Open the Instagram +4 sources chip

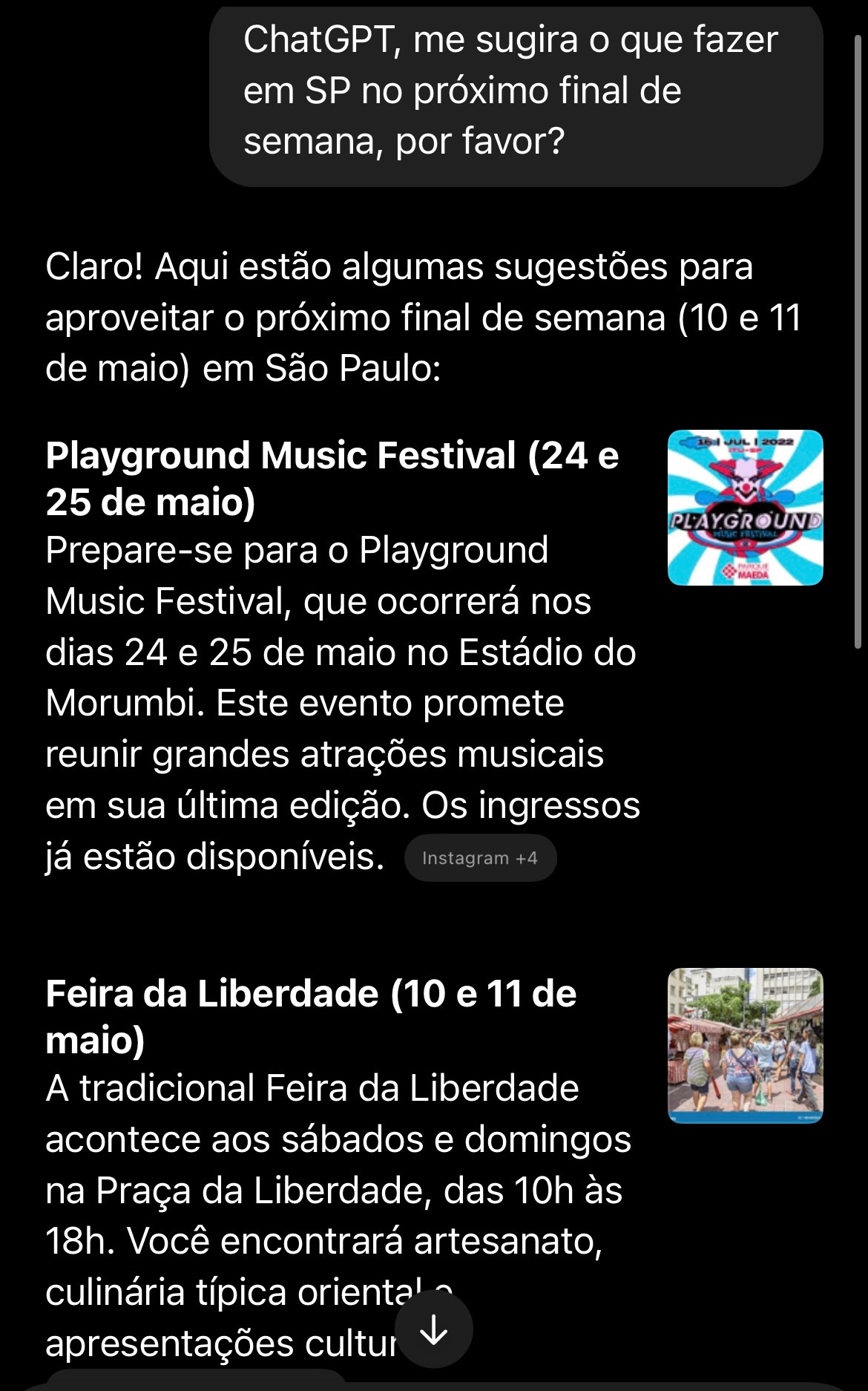480,858
